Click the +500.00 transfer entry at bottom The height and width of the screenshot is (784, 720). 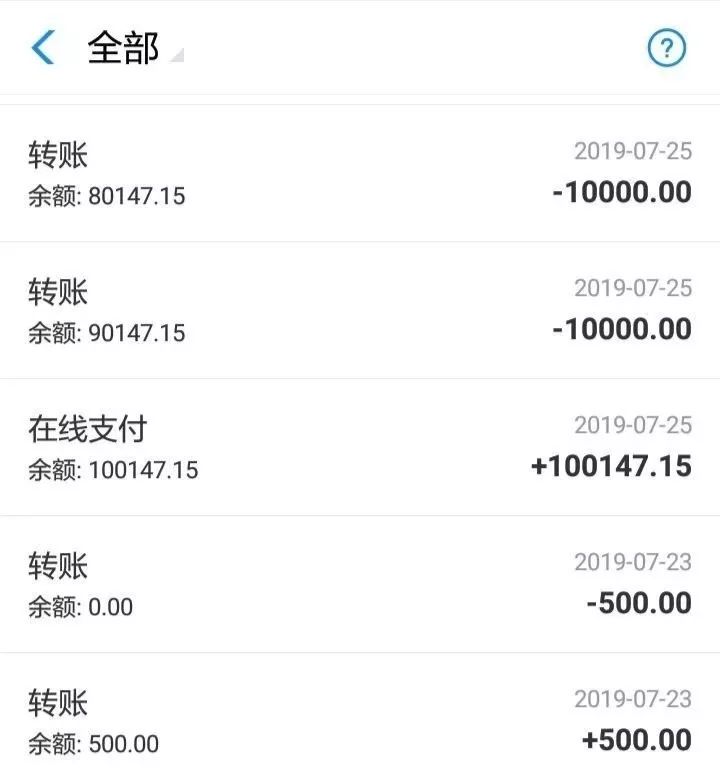360,720
